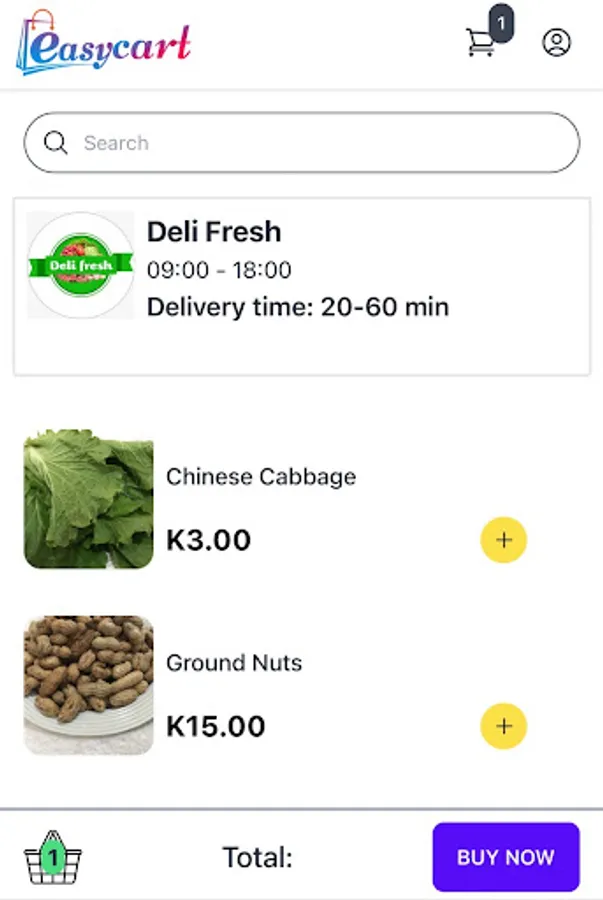Open the Chinese Cabbage product photo

click(89, 499)
